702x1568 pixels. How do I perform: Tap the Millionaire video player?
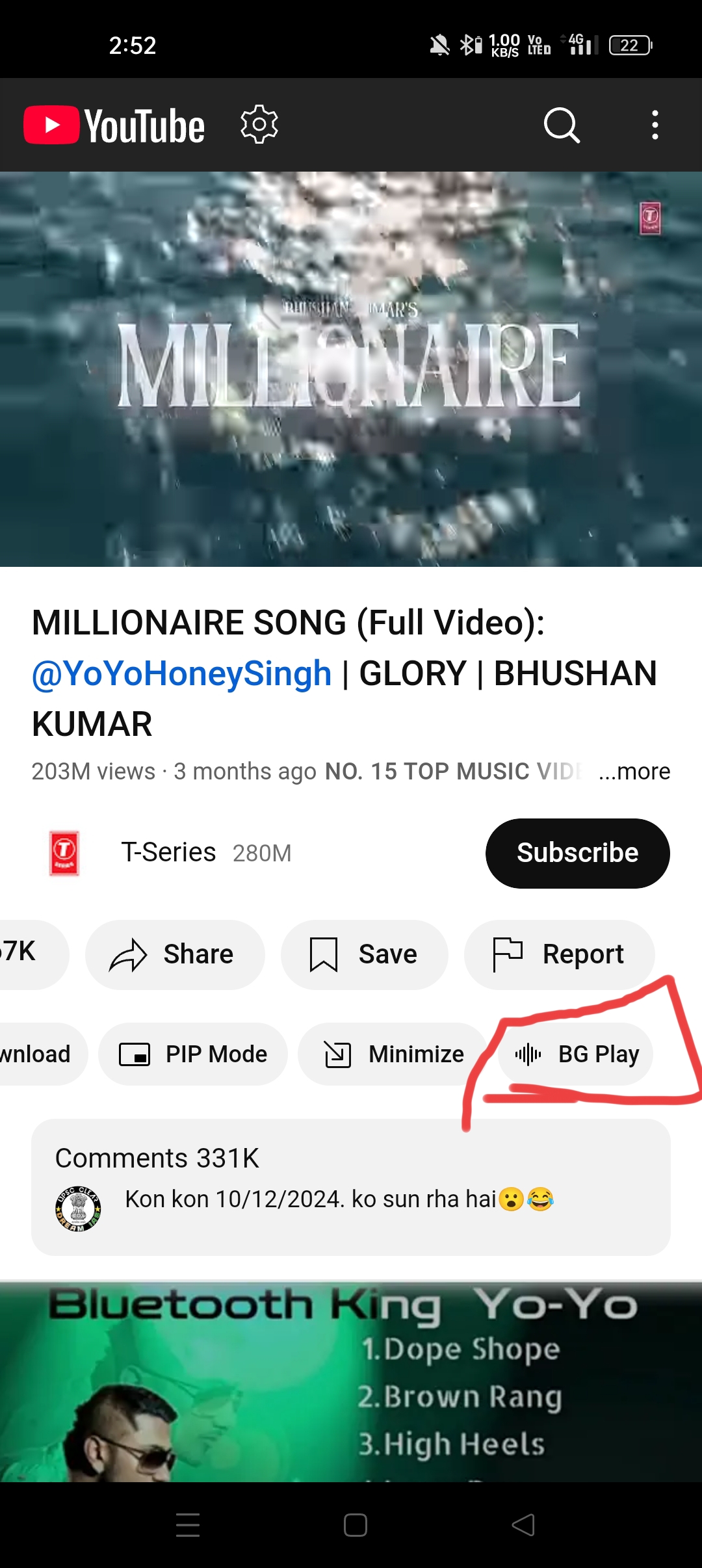point(351,369)
